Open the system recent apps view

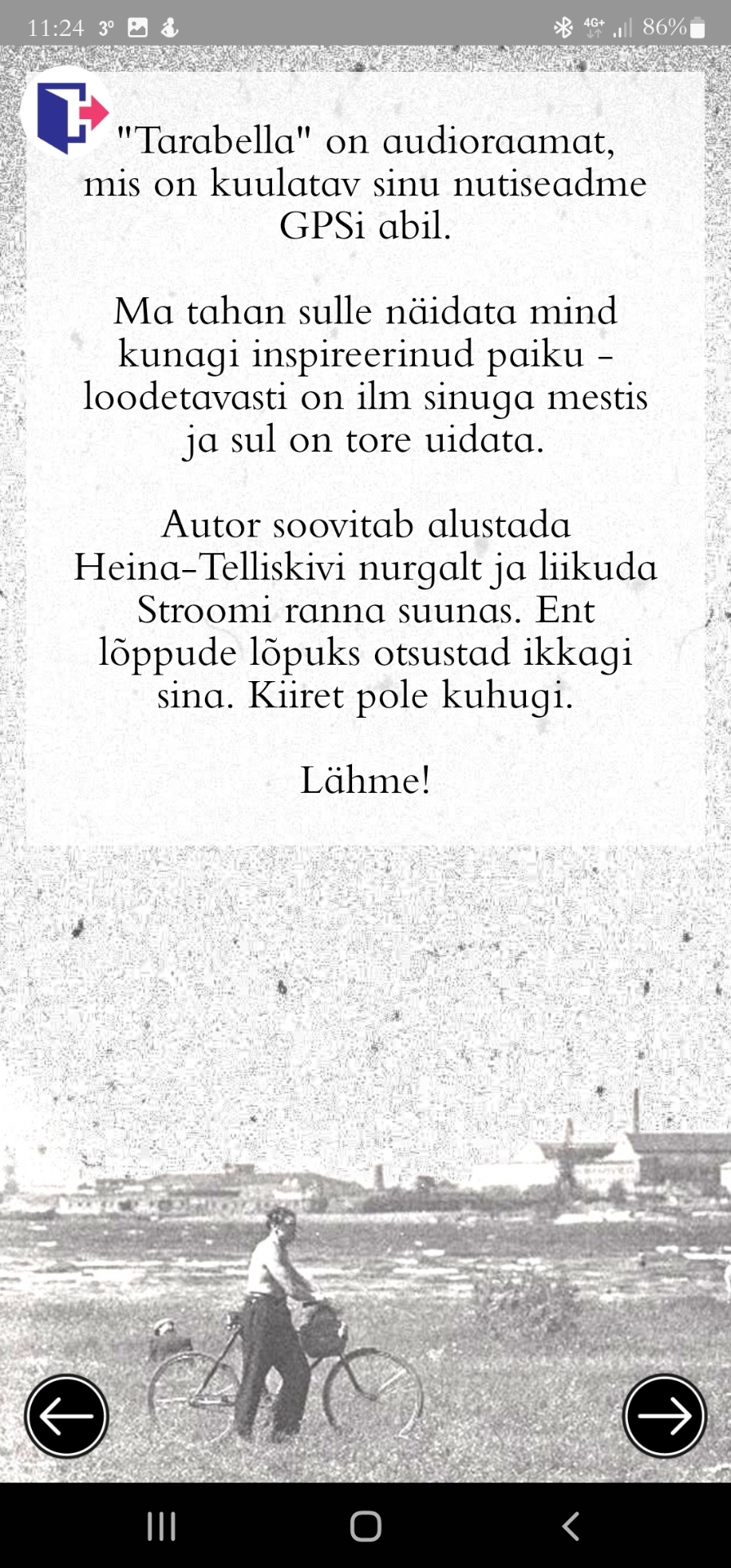point(161,1526)
